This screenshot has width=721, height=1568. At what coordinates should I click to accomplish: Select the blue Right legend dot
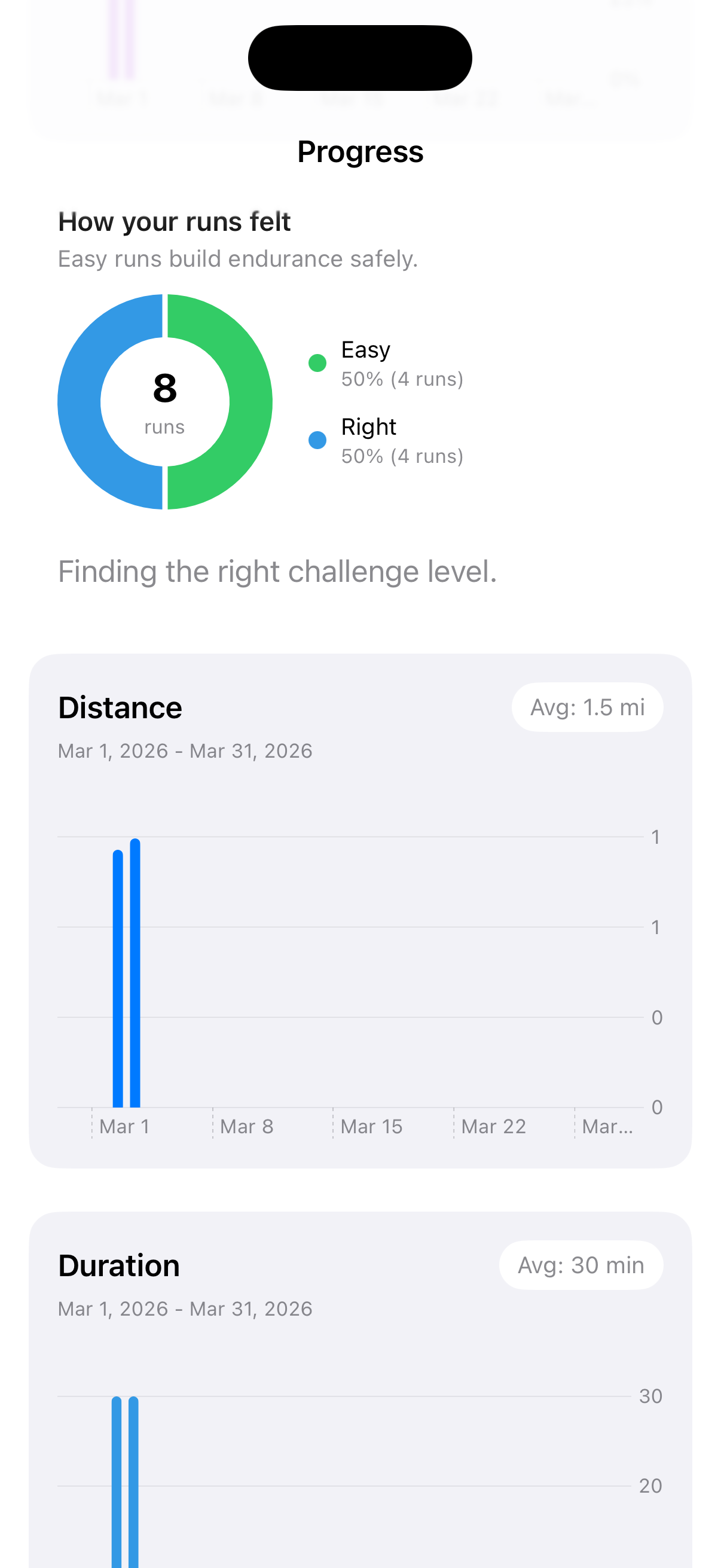[319, 439]
